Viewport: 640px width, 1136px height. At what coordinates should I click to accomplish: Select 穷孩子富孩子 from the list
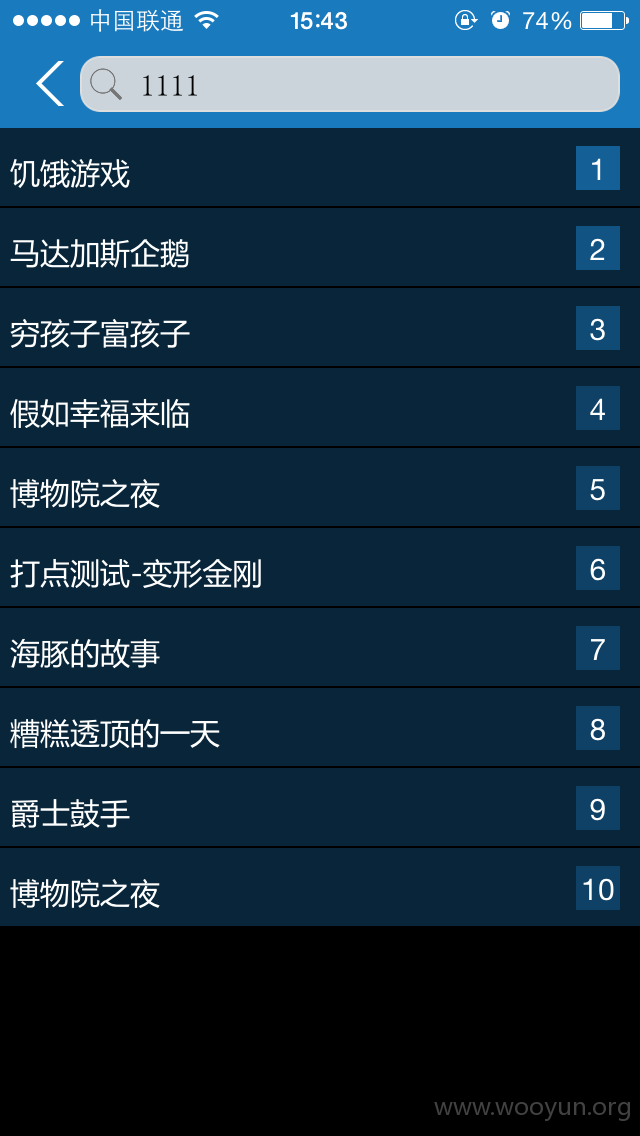[320, 328]
